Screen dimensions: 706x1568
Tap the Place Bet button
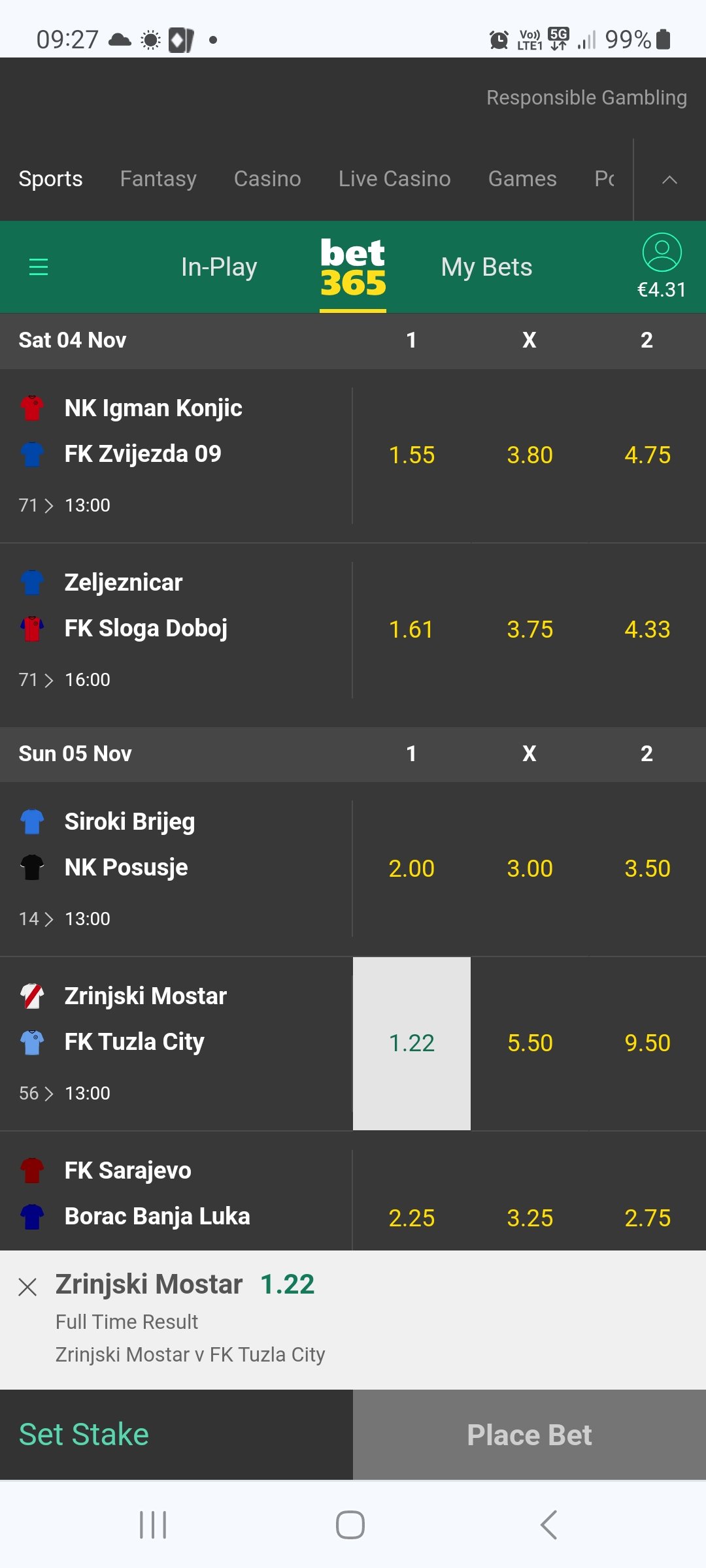point(529,1435)
